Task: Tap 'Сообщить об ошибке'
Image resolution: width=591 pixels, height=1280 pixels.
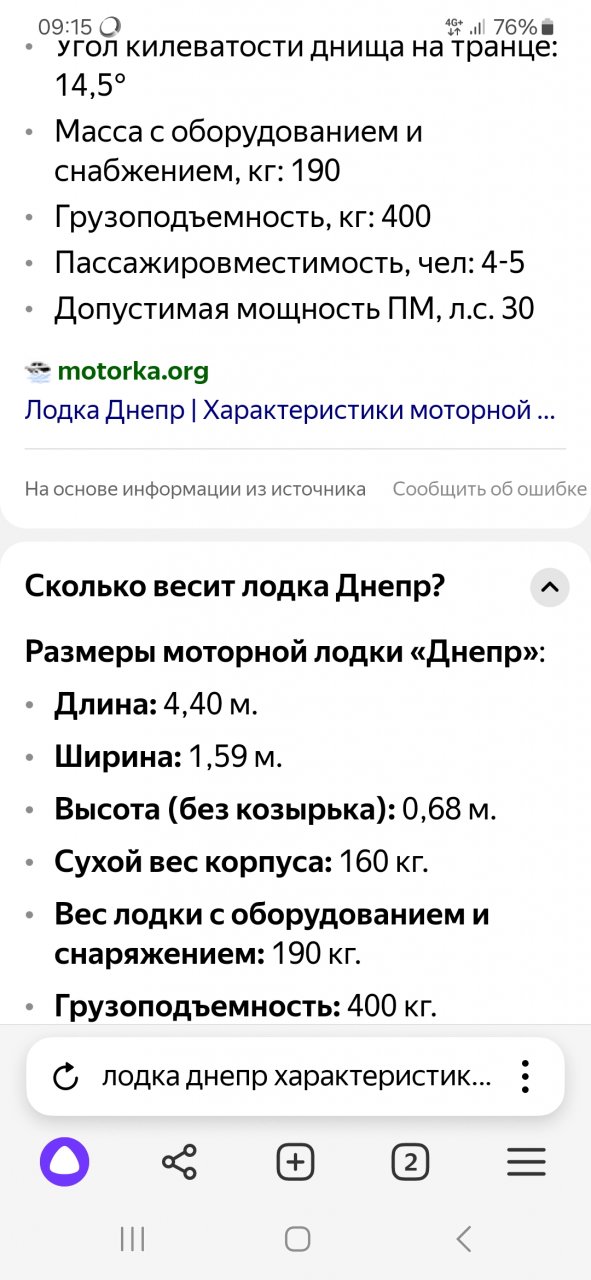Action: coord(489,489)
